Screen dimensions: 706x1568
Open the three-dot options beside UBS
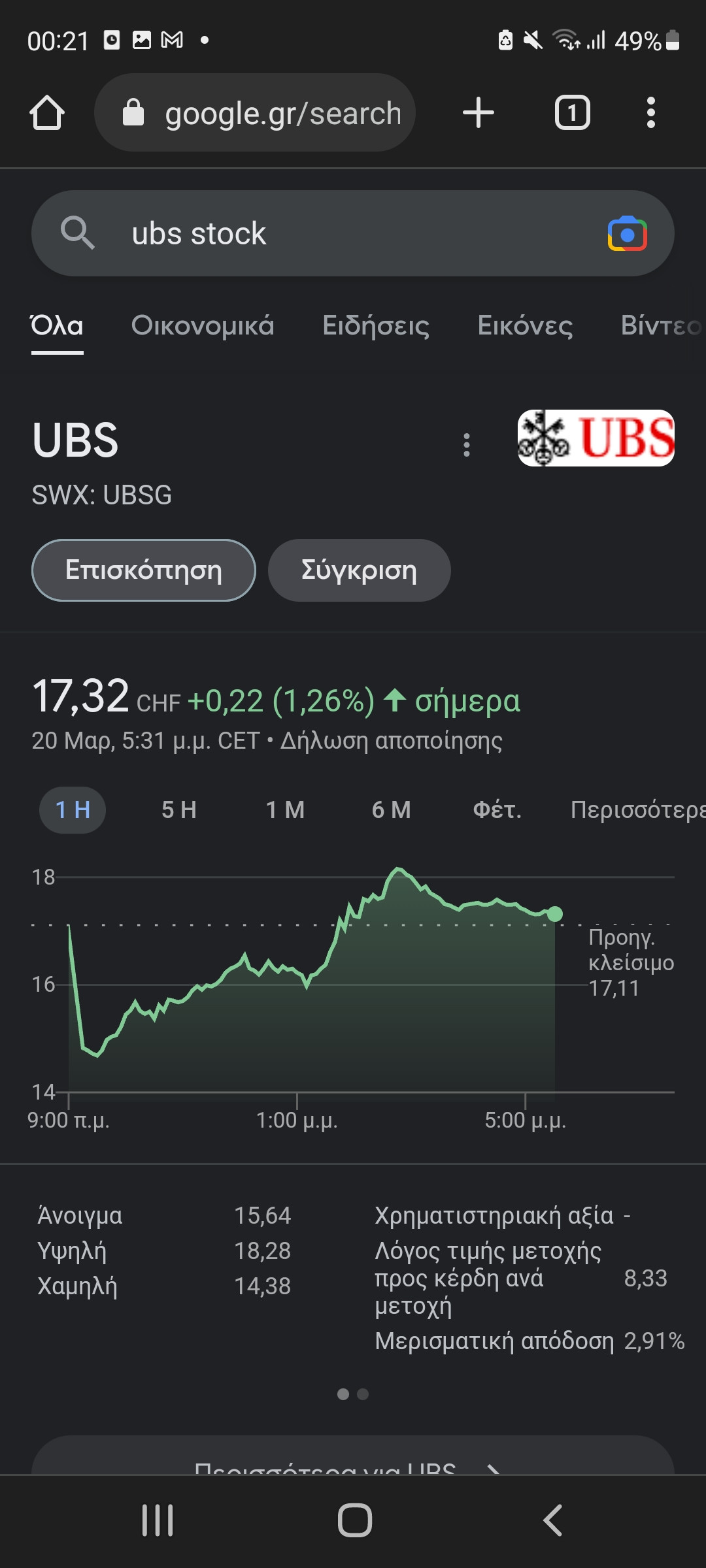coord(466,445)
